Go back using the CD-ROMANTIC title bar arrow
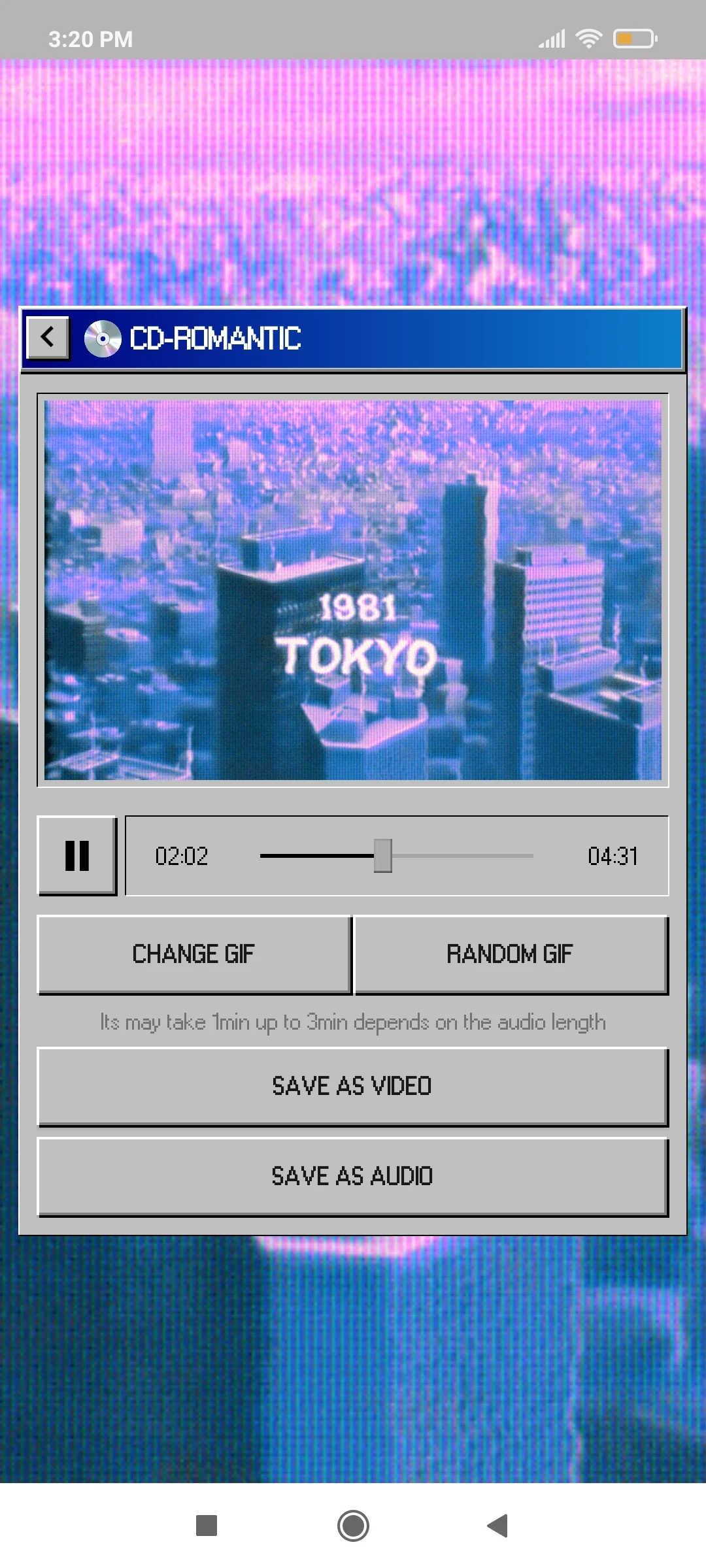Viewport: 706px width, 1568px height. pyautogui.click(x=48, y=338)
